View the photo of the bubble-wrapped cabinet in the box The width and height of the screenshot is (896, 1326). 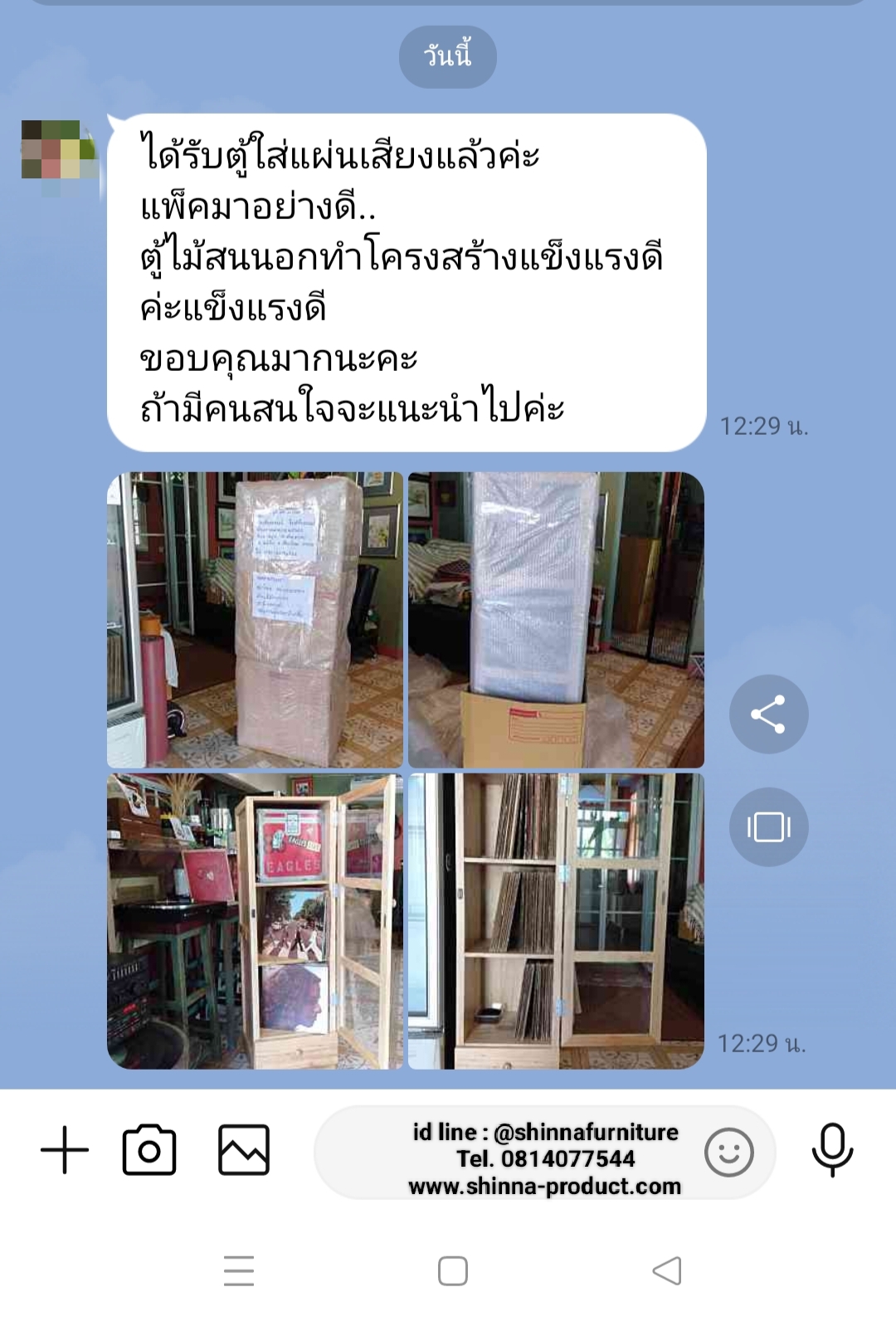tap(556, 620)
